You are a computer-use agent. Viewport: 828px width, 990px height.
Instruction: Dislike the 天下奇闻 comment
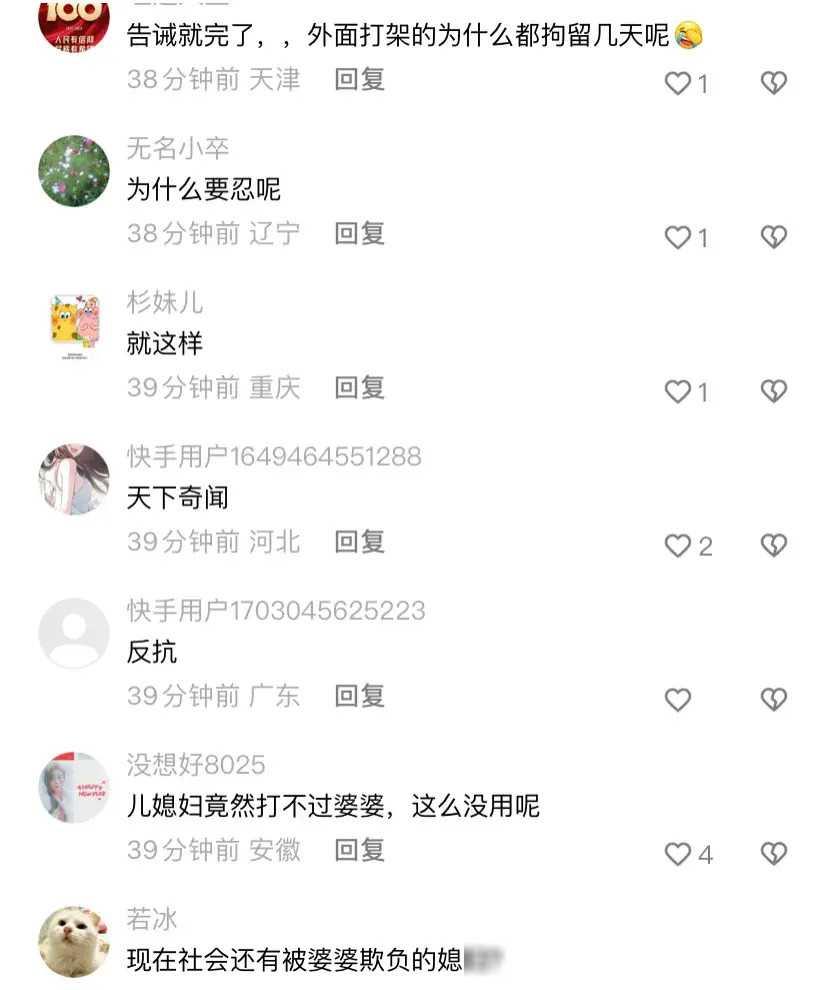point(773,545)
